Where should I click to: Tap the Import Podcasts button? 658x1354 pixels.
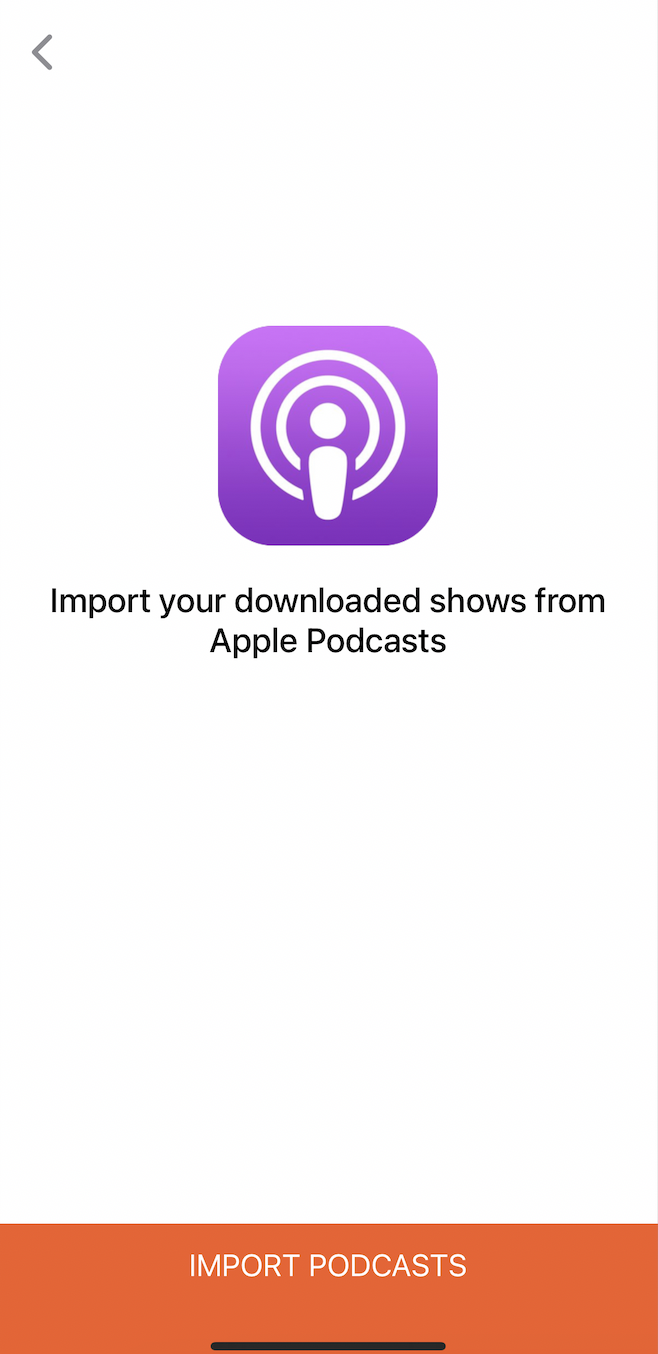328,1265
